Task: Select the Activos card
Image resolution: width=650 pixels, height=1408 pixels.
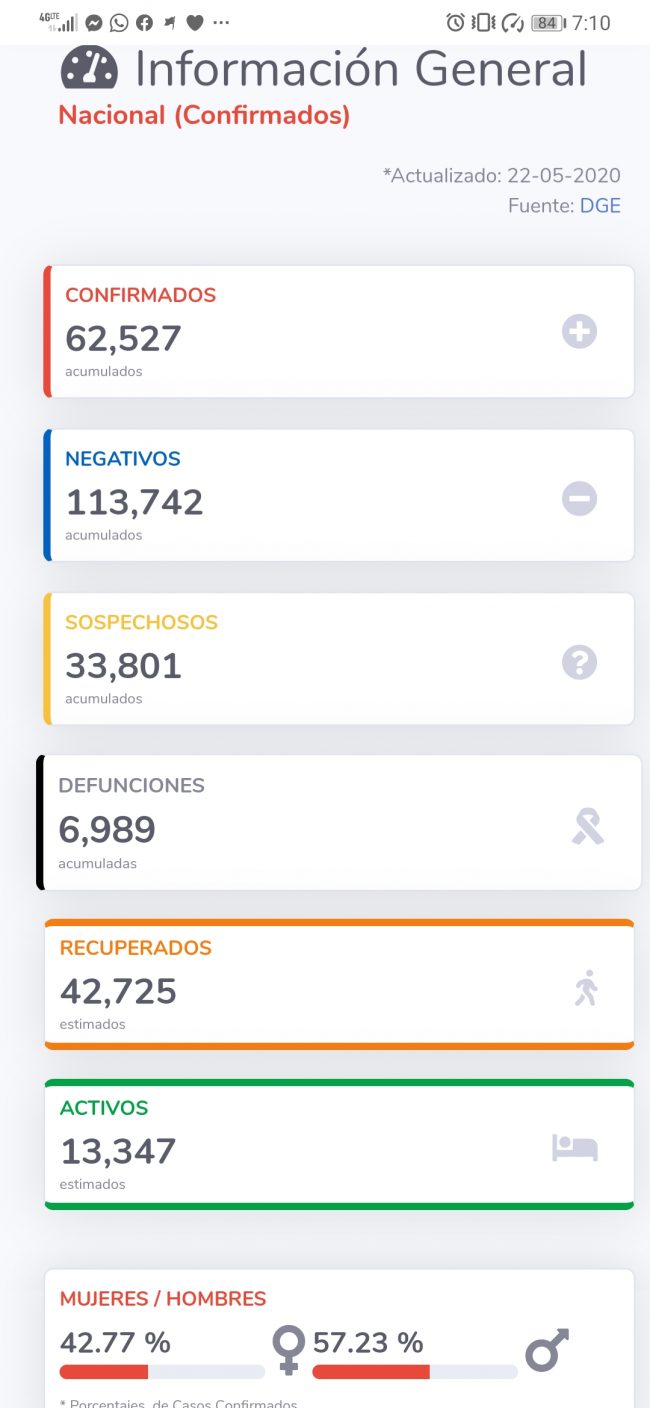Action: [339, 1145]
